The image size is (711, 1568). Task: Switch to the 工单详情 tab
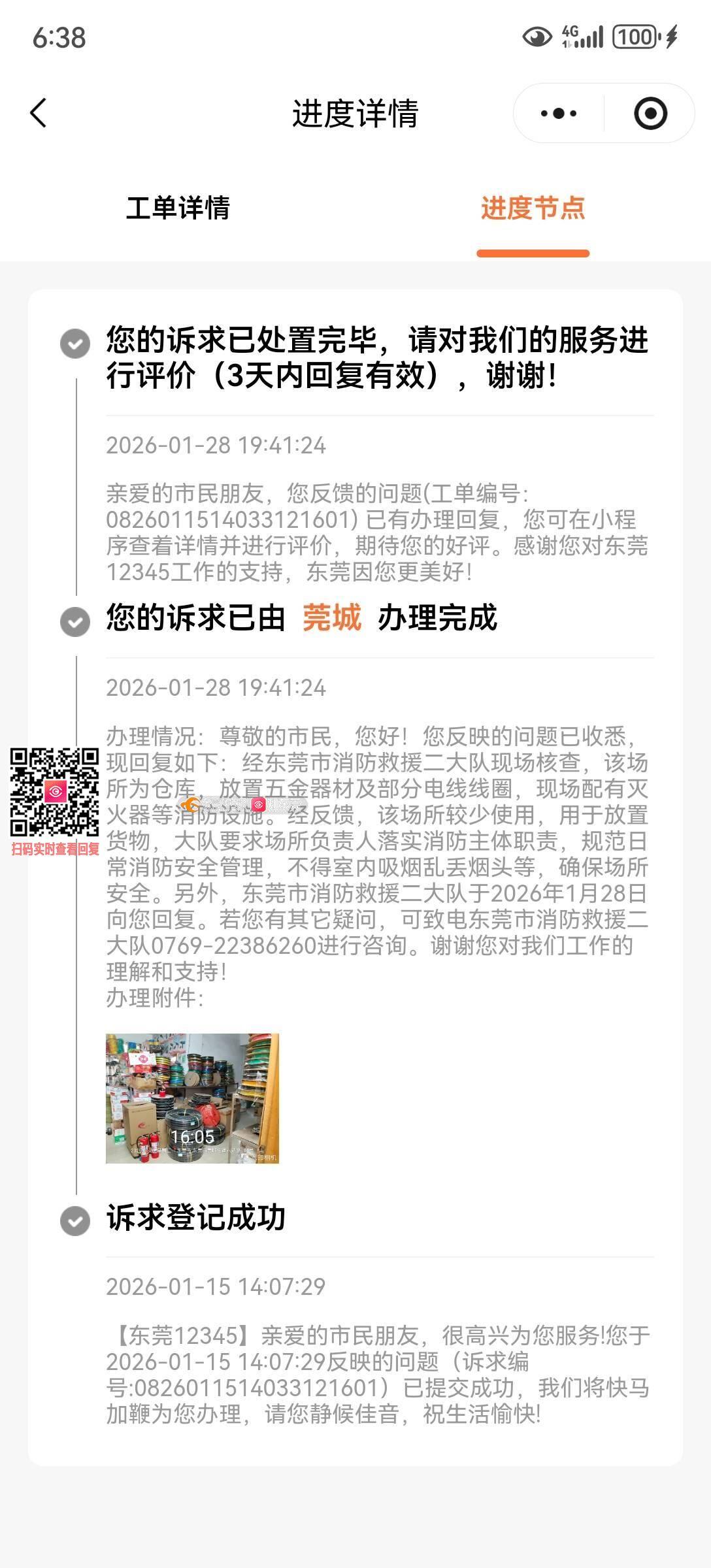coord(178,208)
